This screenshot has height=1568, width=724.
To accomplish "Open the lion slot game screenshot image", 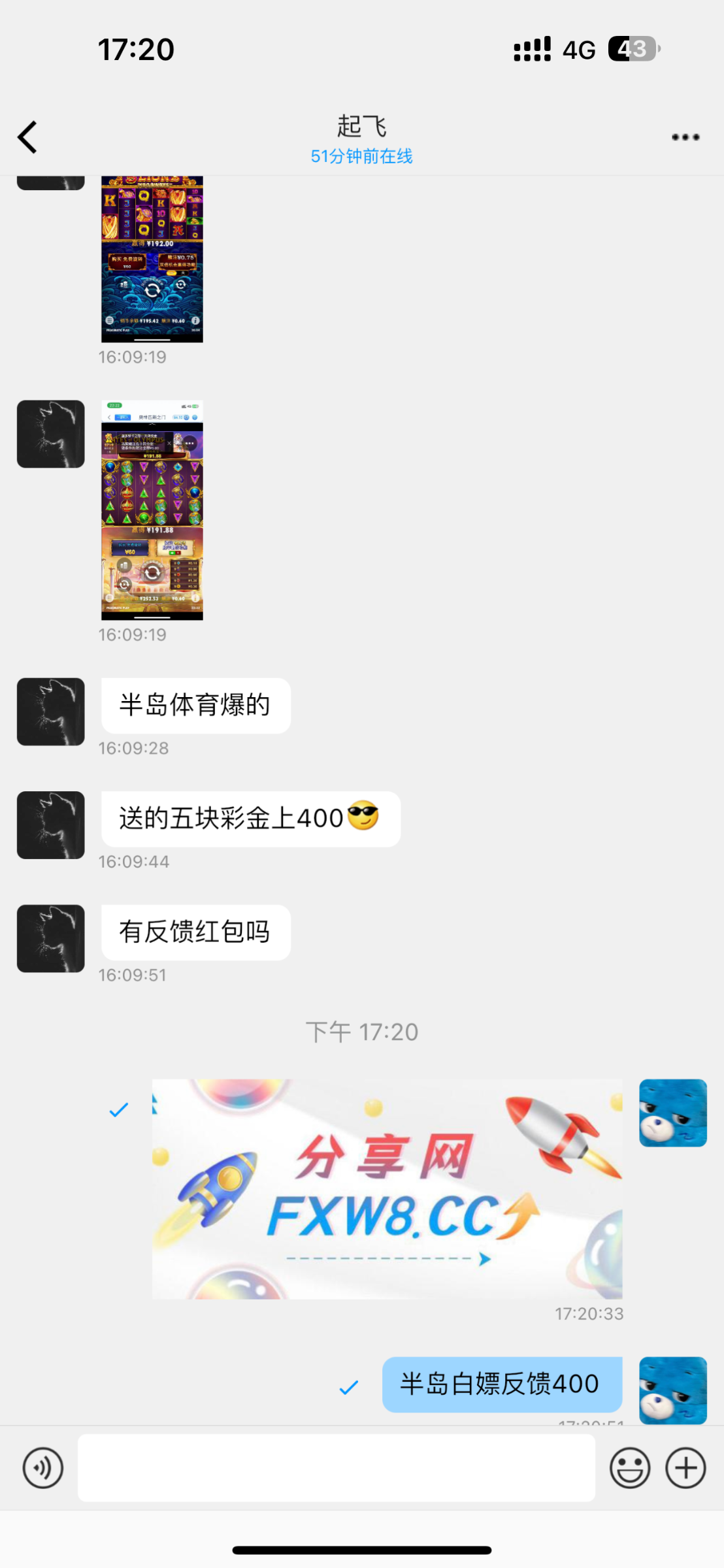I will tap(152, 259).
